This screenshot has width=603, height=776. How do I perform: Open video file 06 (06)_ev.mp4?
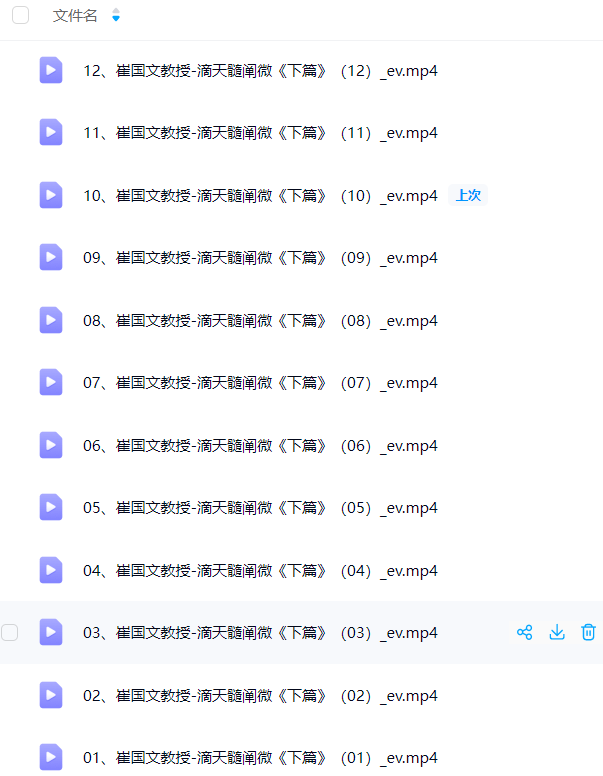coord(260,446)
